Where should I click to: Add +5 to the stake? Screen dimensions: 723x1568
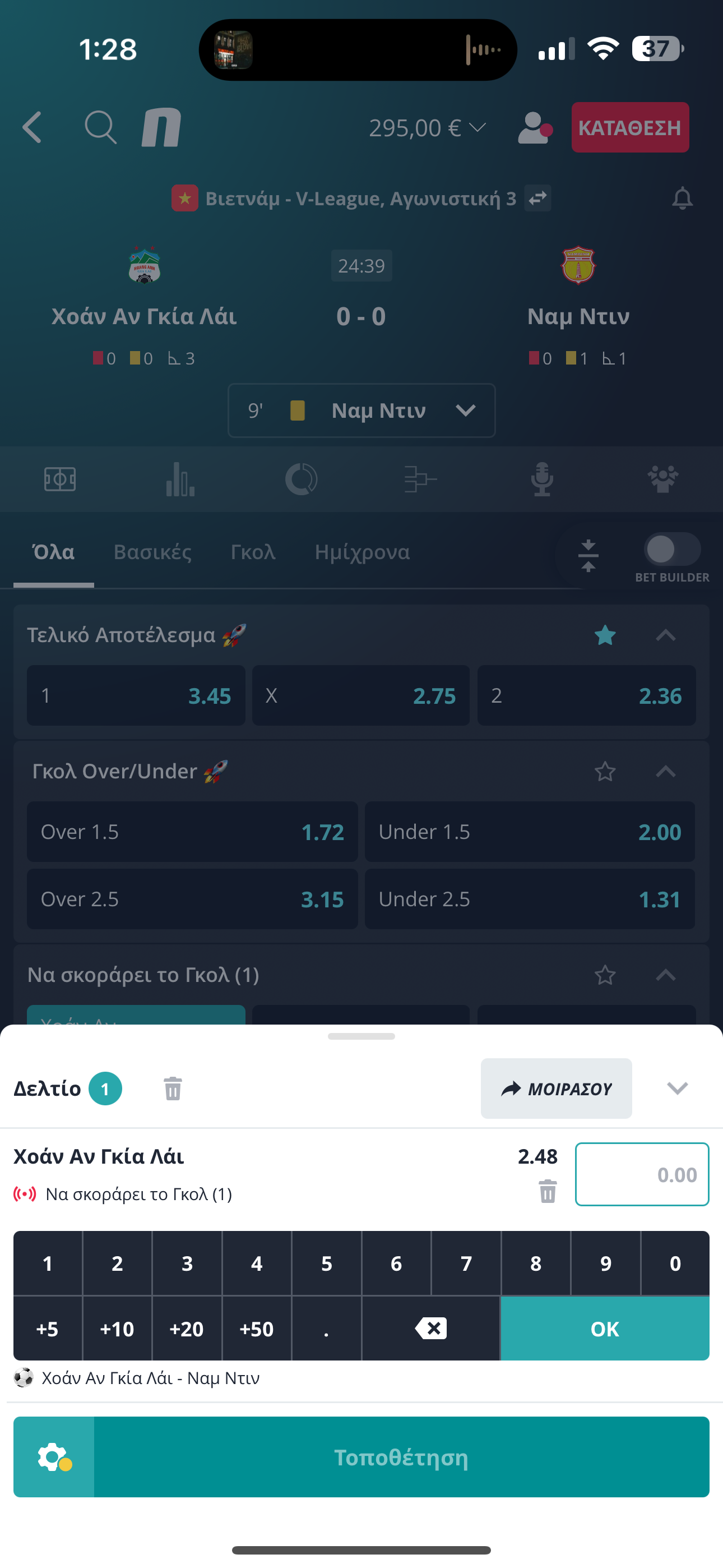point(48,1328)
